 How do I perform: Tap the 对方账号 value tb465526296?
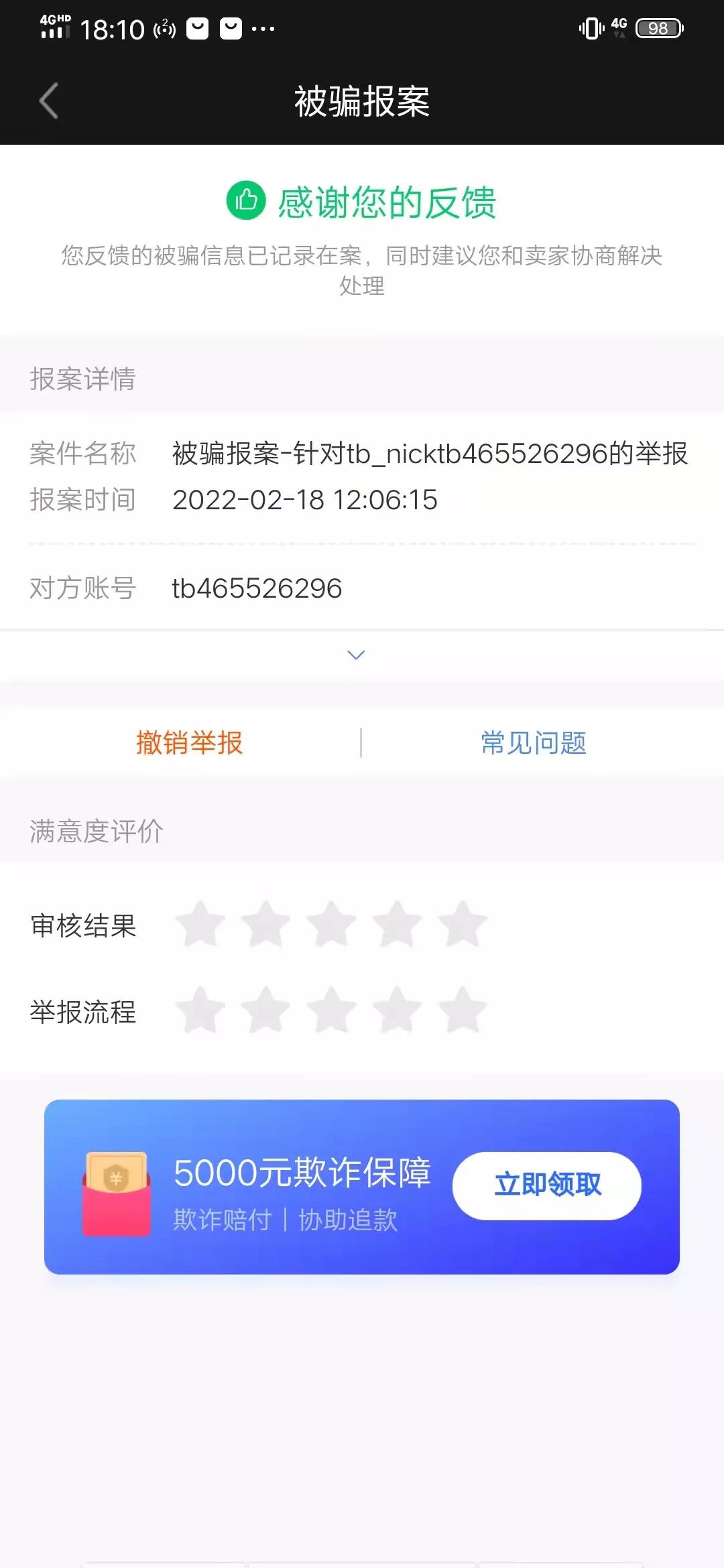click(256, 588)
